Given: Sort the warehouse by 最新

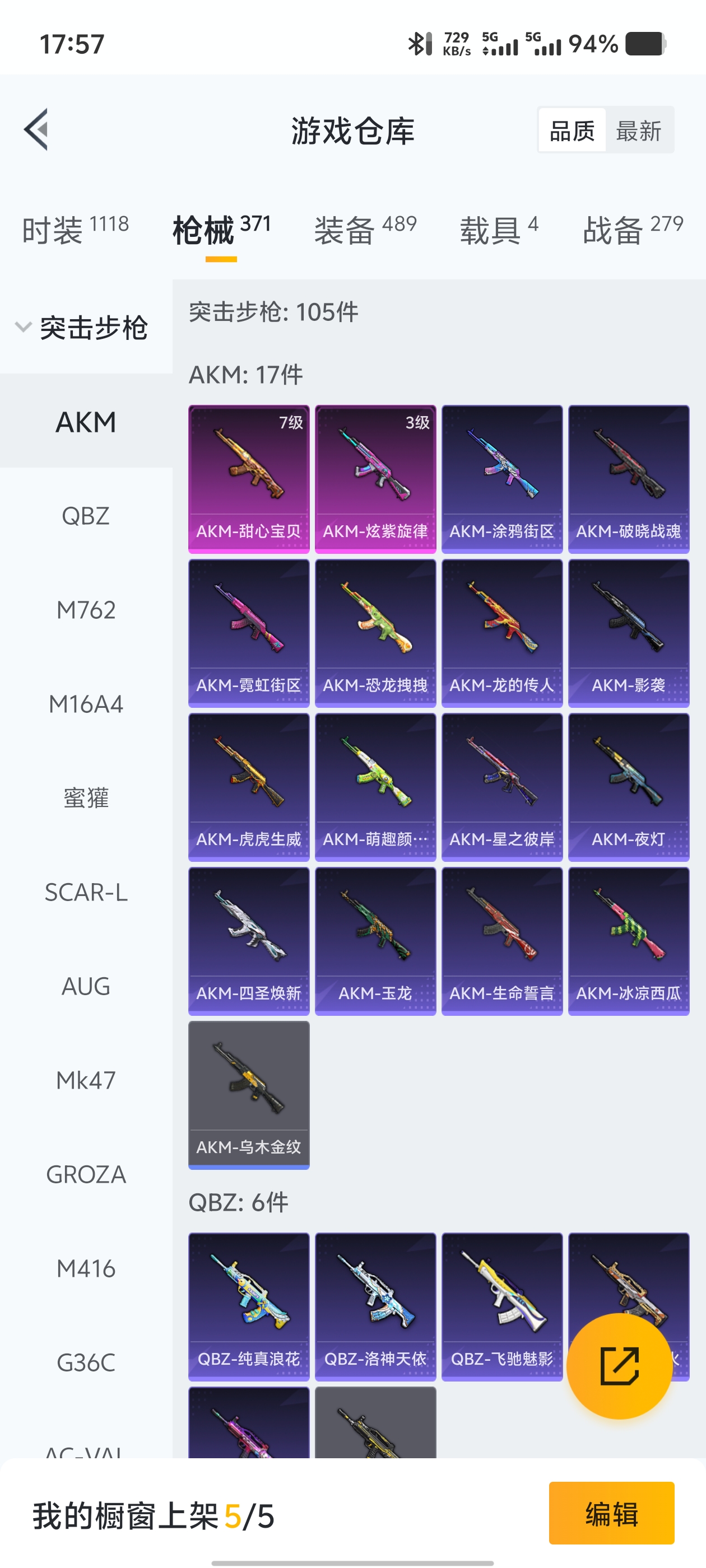Looking at the screenshot, I should (638, 130).
